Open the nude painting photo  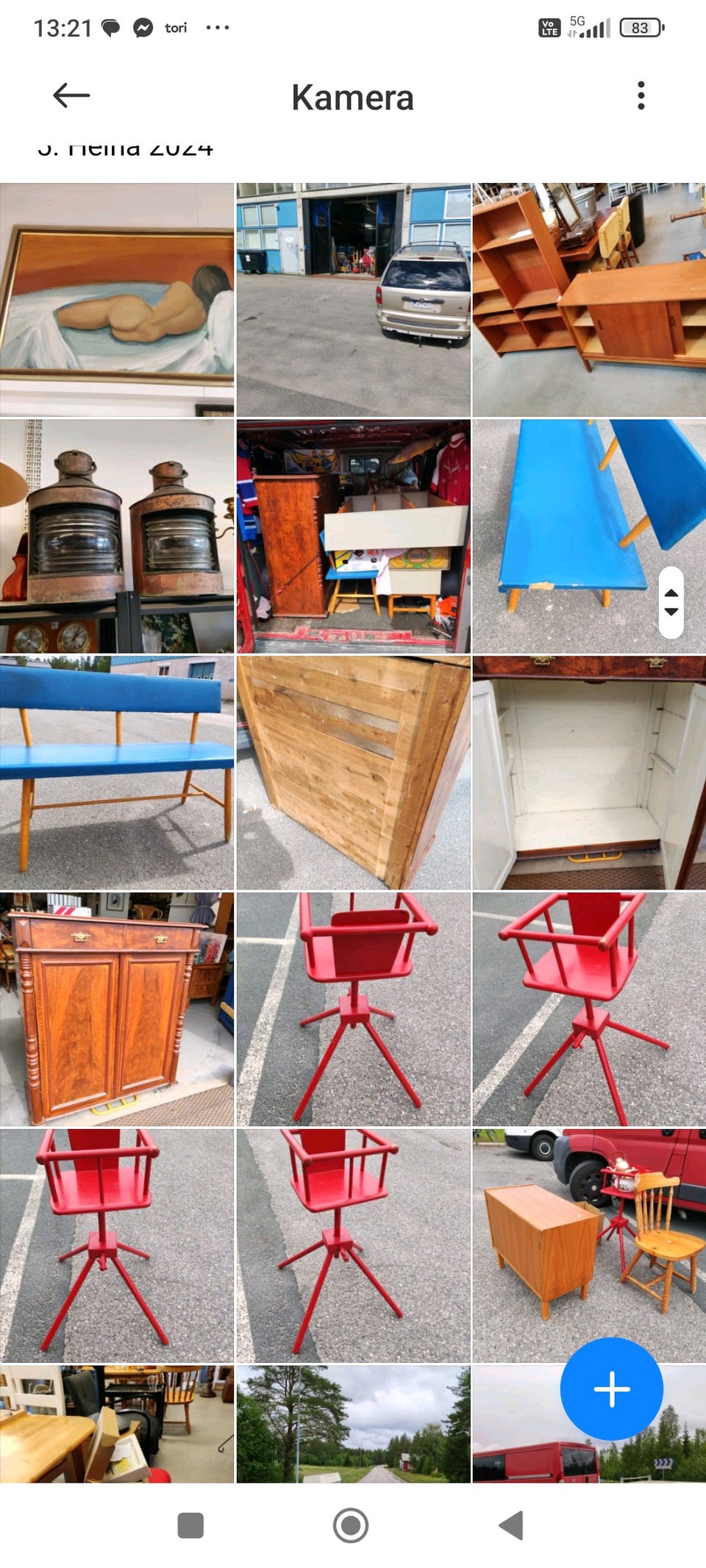117,300
